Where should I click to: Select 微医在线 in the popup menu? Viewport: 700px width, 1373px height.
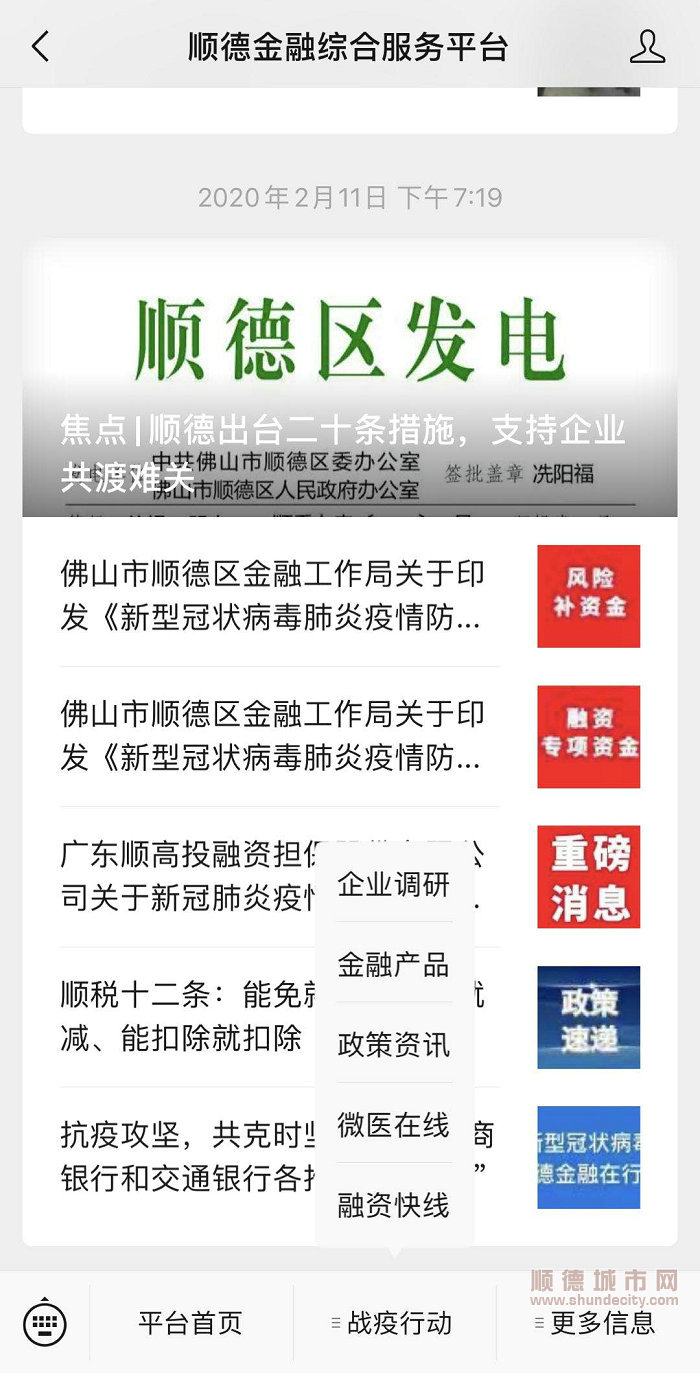click(x=394, y=1124)
